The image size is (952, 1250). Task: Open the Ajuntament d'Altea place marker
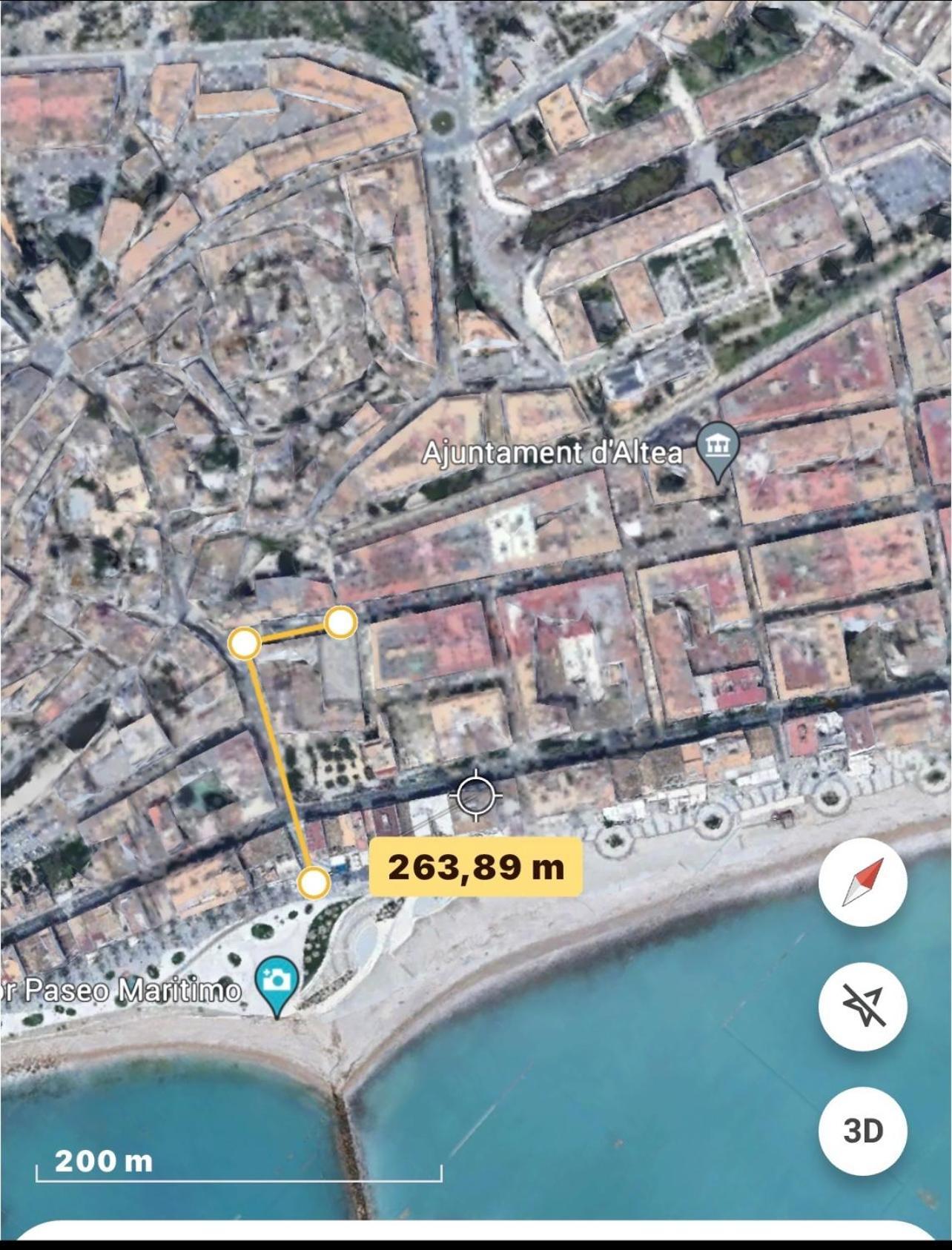coord(718,448)
